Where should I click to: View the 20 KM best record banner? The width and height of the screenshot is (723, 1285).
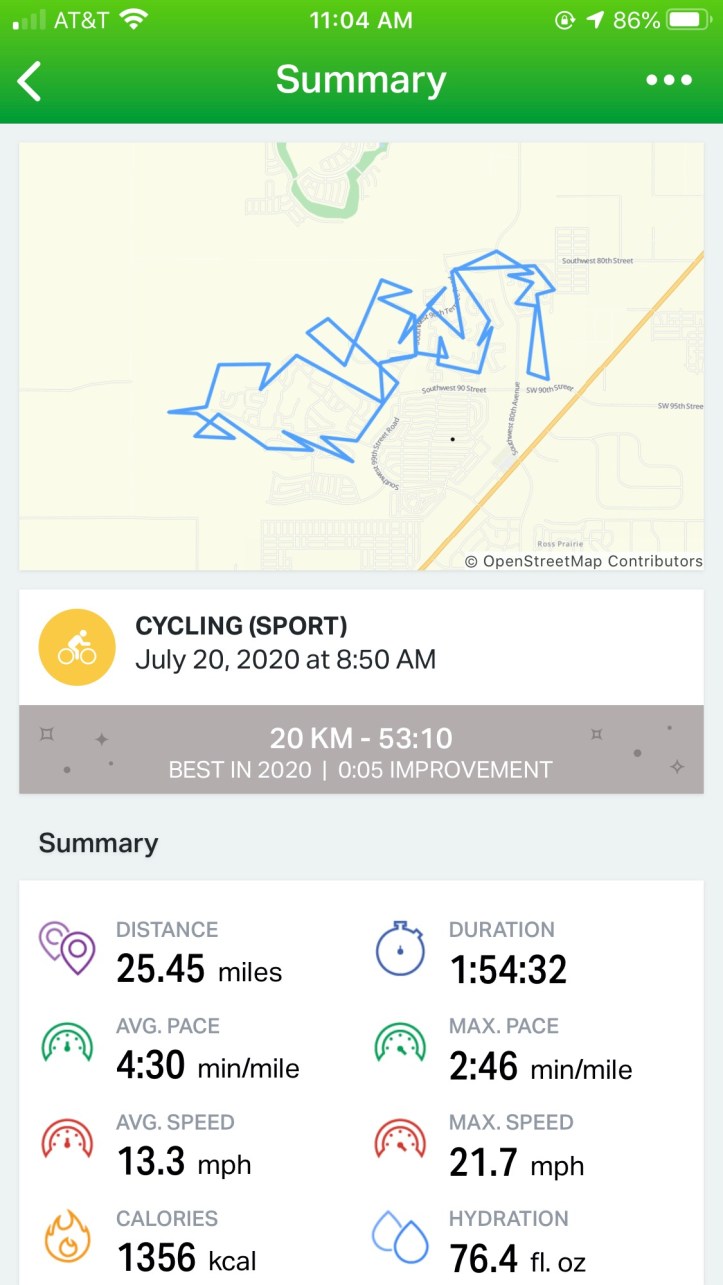(x=361, y=751)
